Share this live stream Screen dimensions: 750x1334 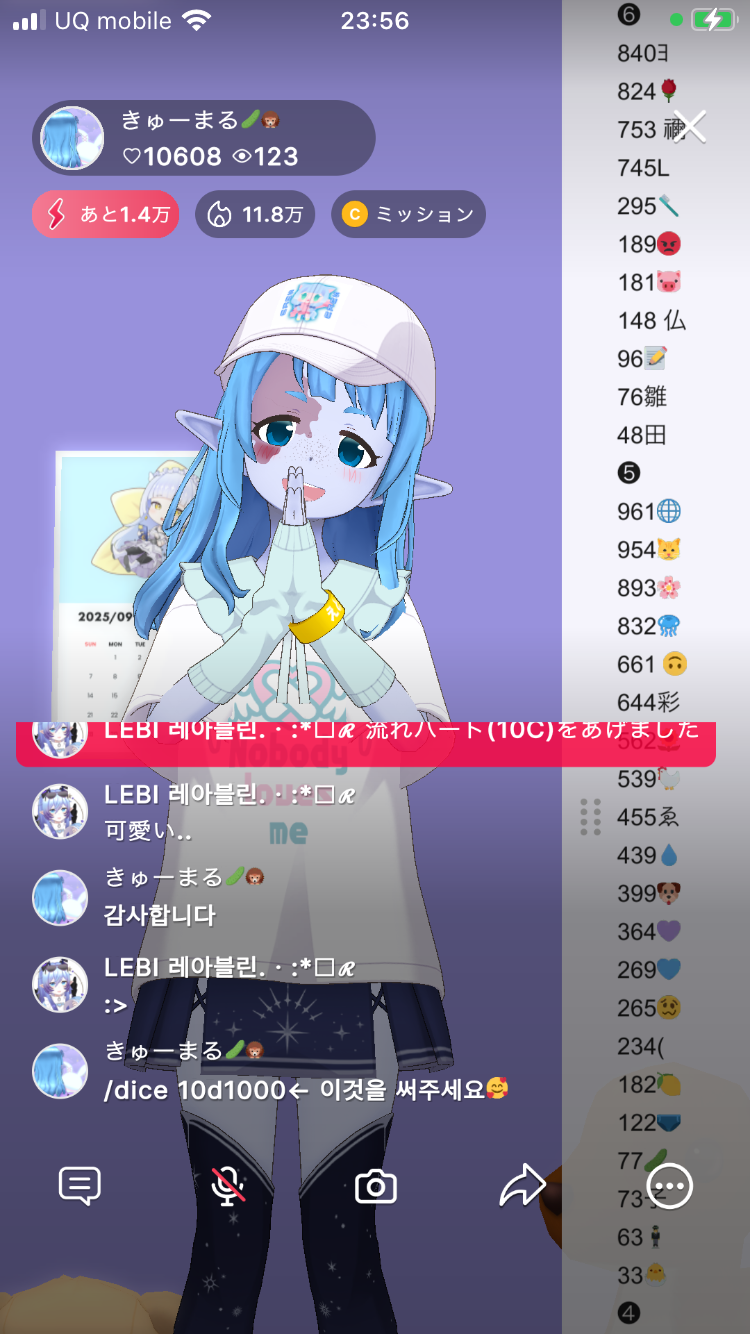522,1187
